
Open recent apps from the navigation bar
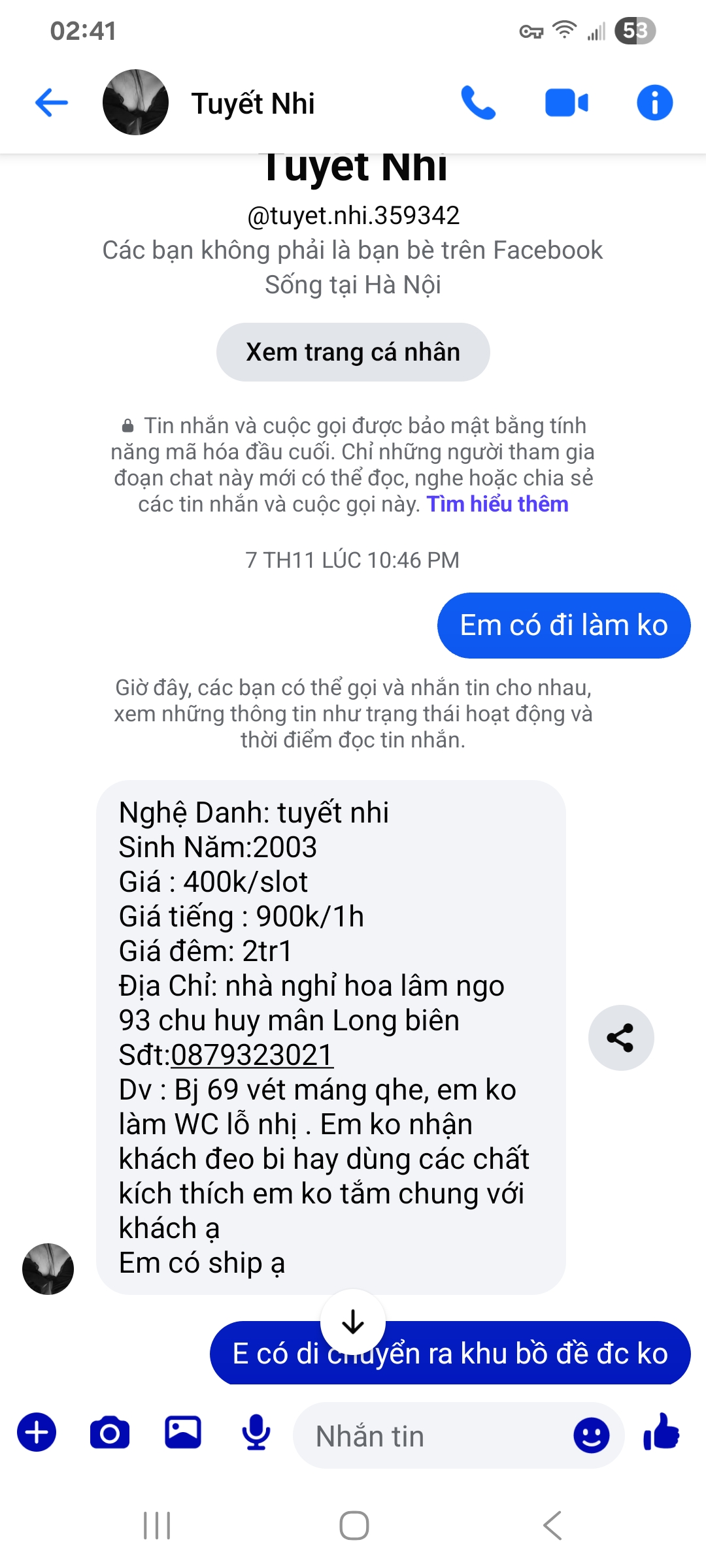coord(157,1526)
